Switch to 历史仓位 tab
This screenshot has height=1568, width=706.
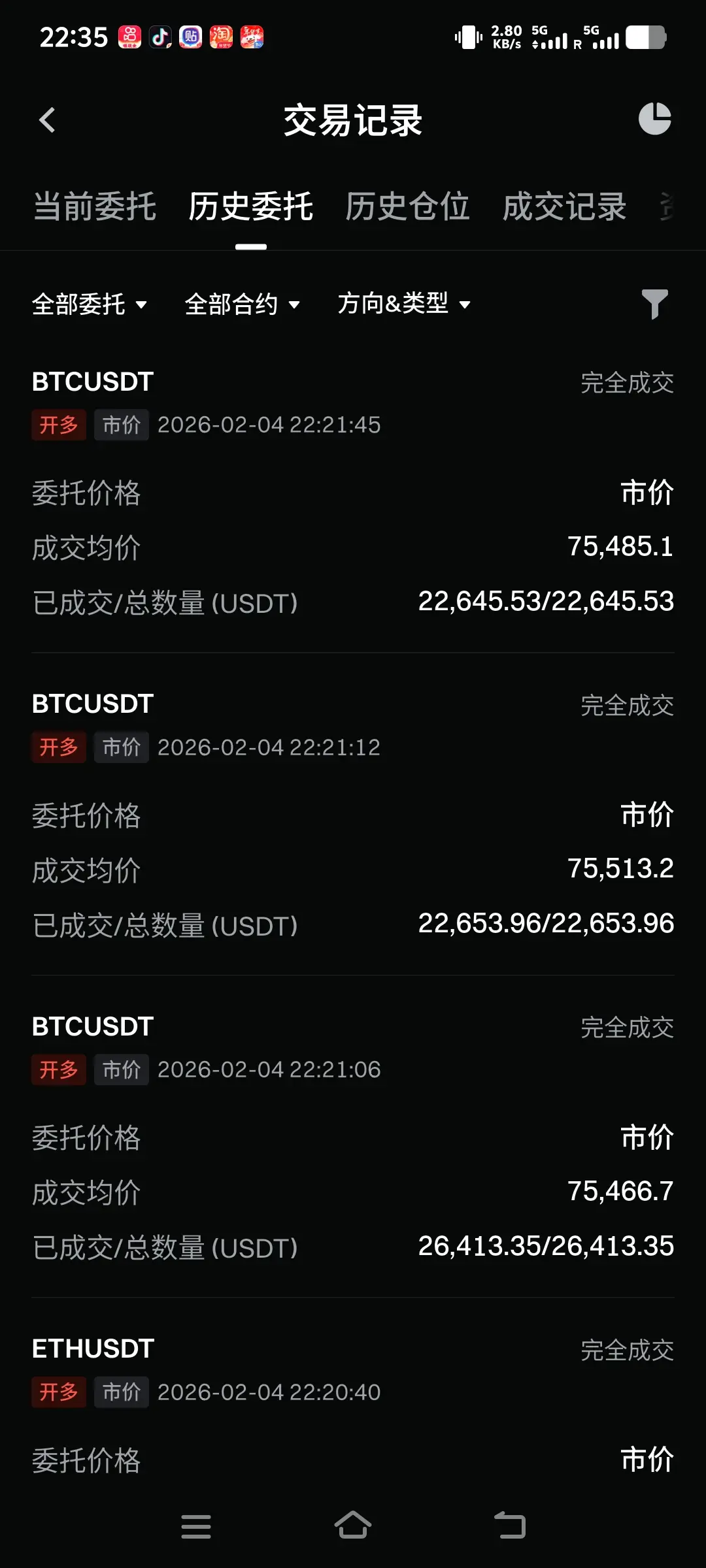pyautogui.click(x=407, y=207)
